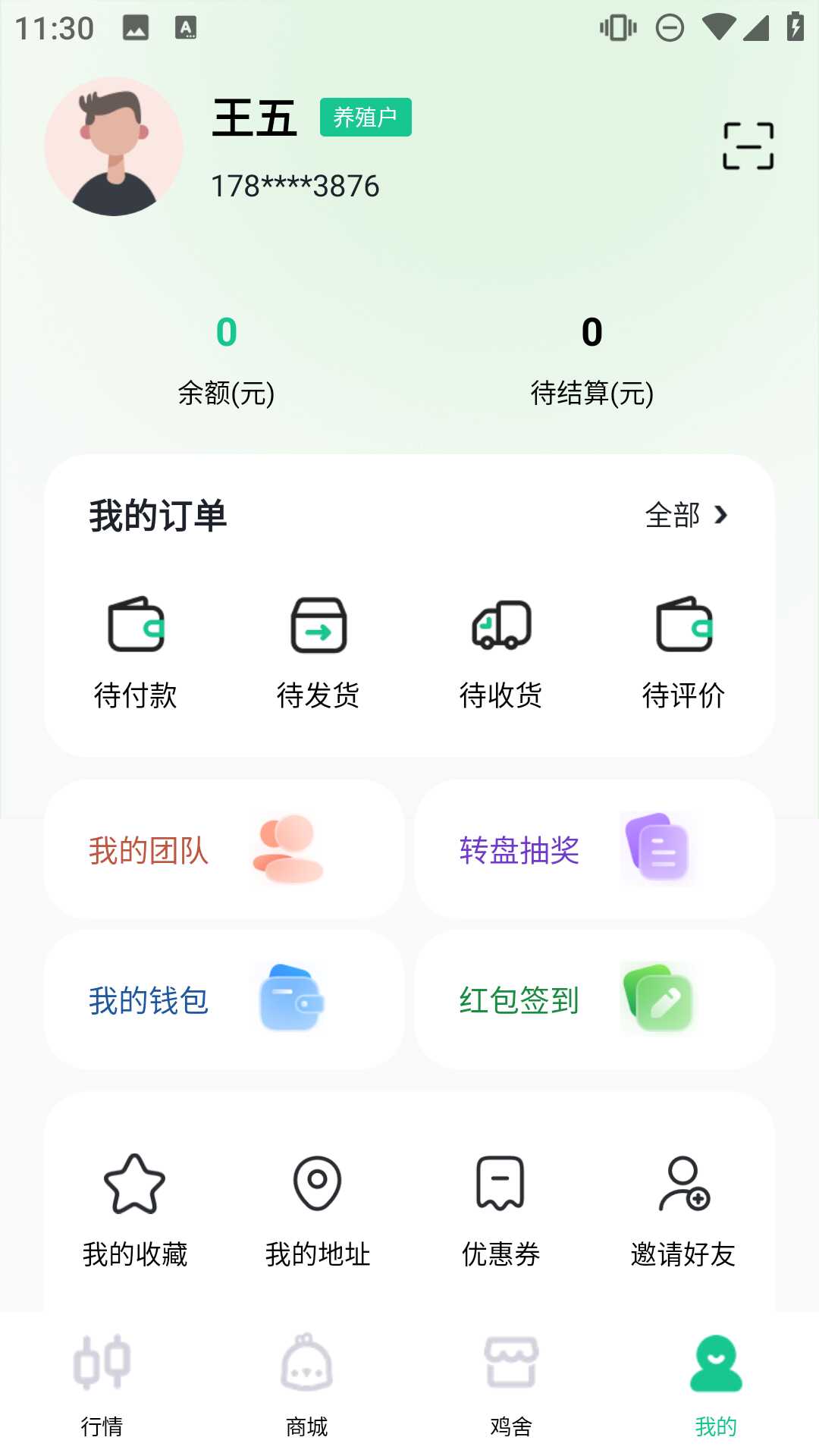The width and height of the screenshot is (819, 1456).
Task: Click the 待评价 review wallet icon
Action: click(682, 626)
